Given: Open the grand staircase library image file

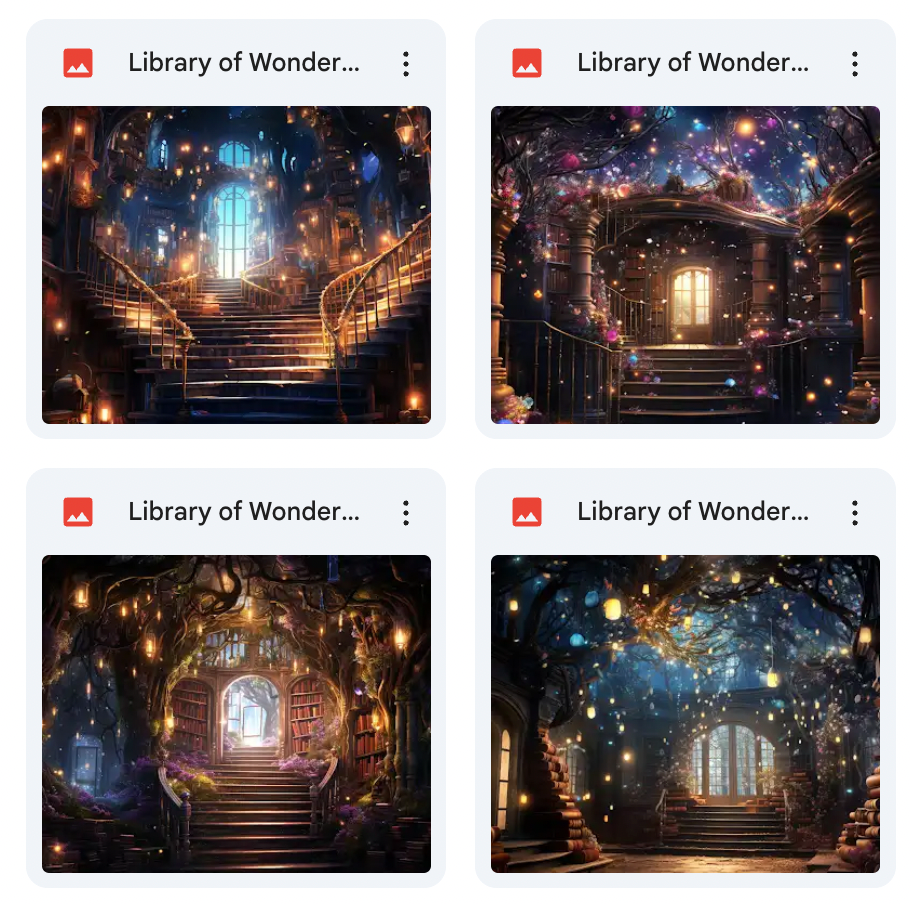Looking at the screenshot, I should pyautogui.click(x=236, y=265).
